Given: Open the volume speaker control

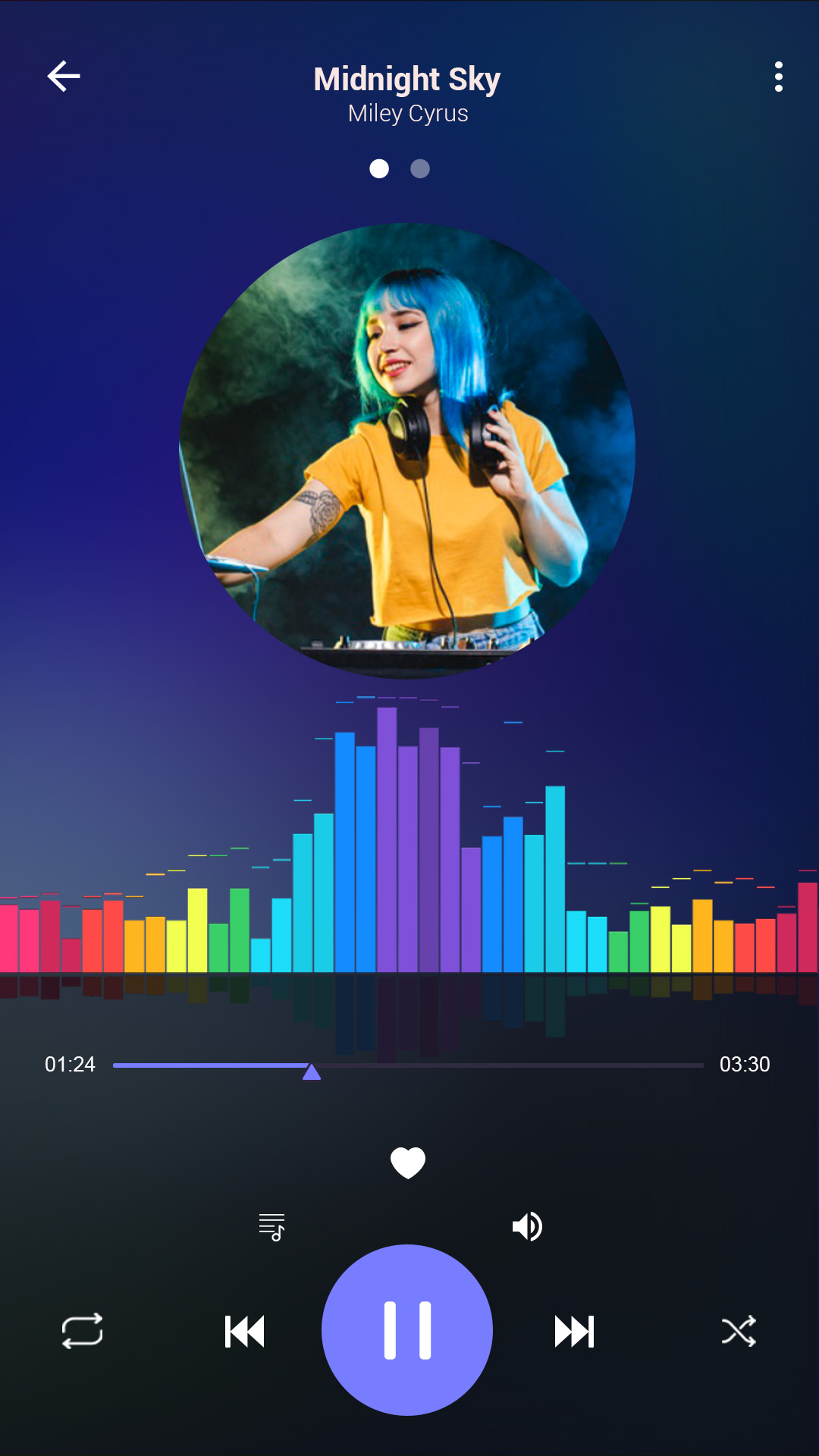Looking at the screenshot, I should point(527,1226).
